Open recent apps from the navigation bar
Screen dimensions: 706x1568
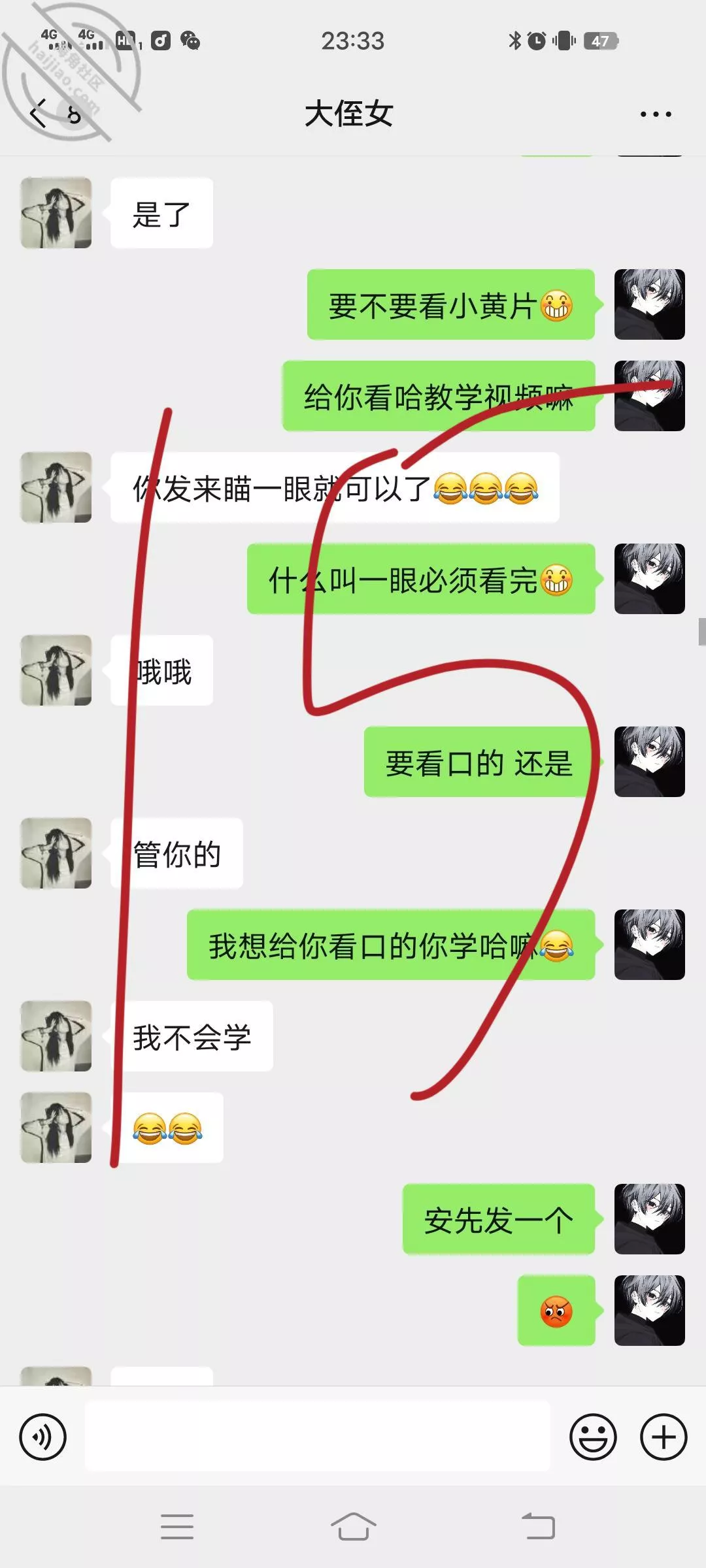[177, 1527]
